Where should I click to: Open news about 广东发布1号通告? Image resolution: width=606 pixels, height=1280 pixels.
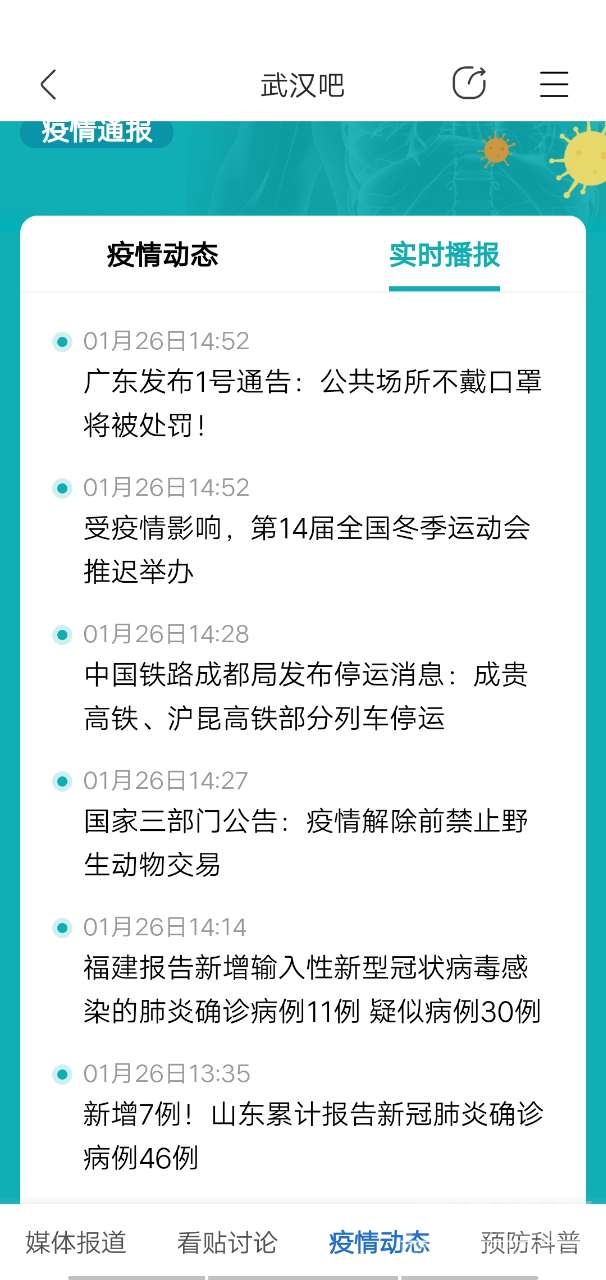click(312, 404)
